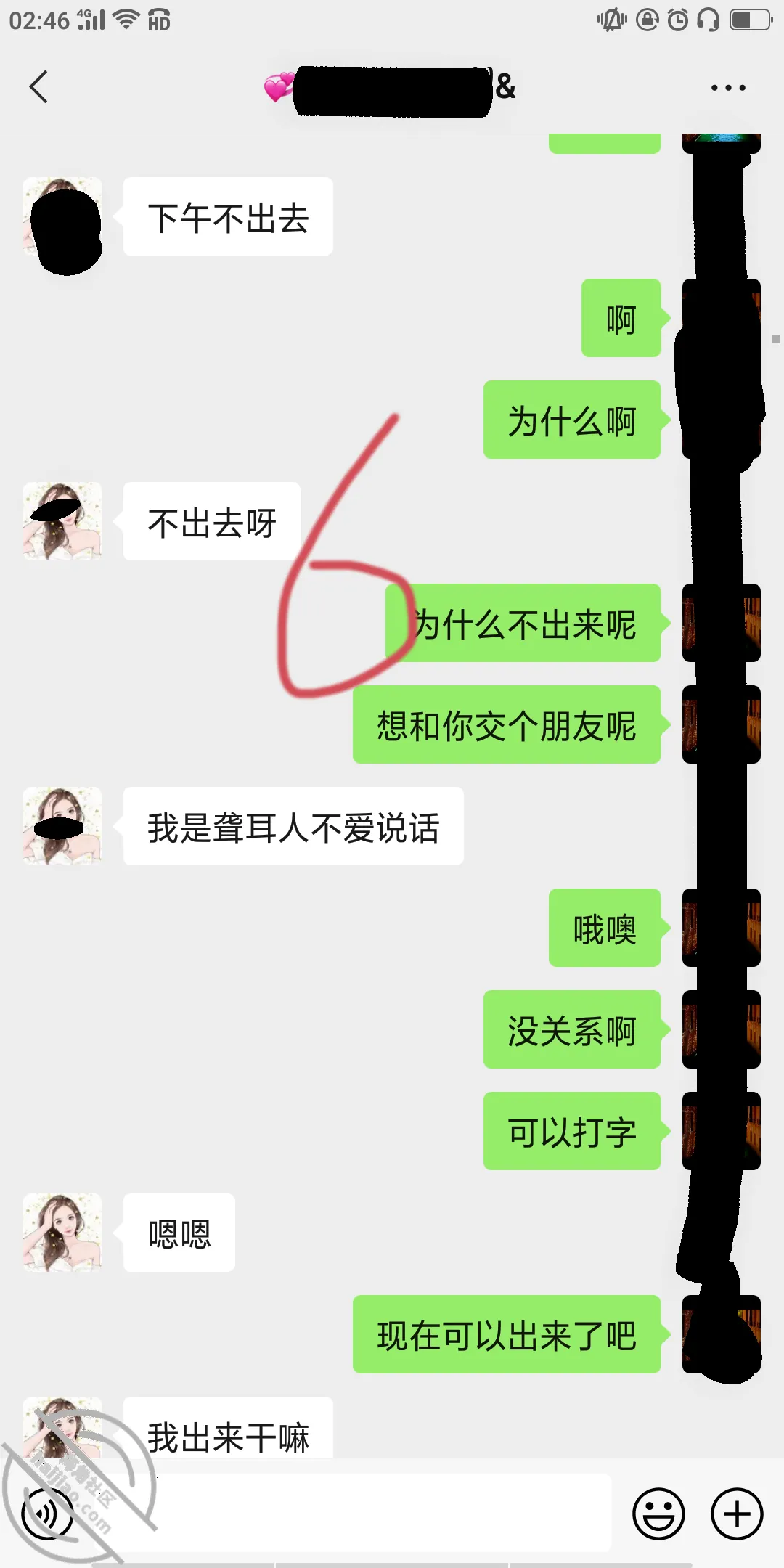This screenshot has width=784, height=1568.
Task: Switch to voice message input
Action: (48, 1514)
